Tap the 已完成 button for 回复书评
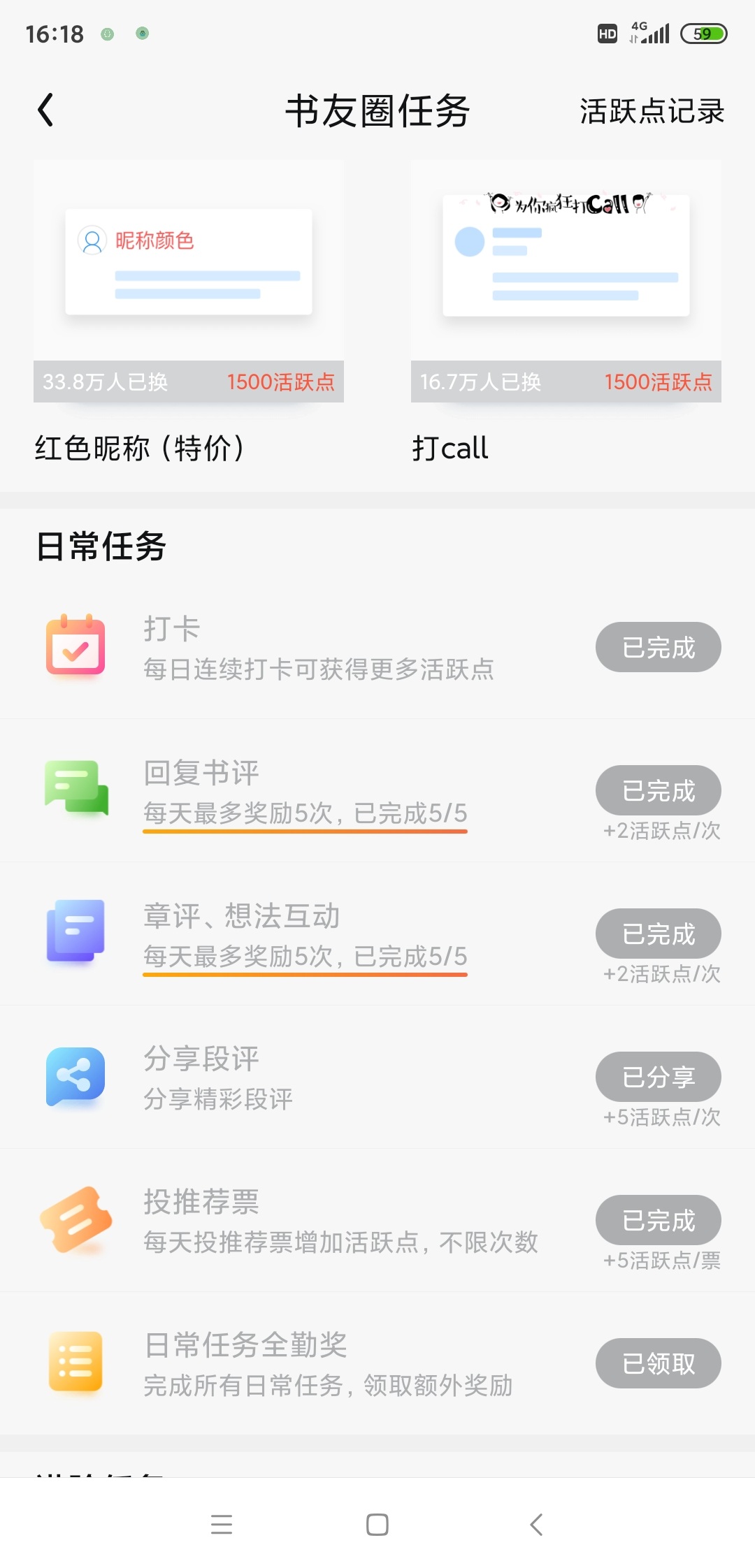This screenshot has height=1568, width=755. tap(659, 790)
